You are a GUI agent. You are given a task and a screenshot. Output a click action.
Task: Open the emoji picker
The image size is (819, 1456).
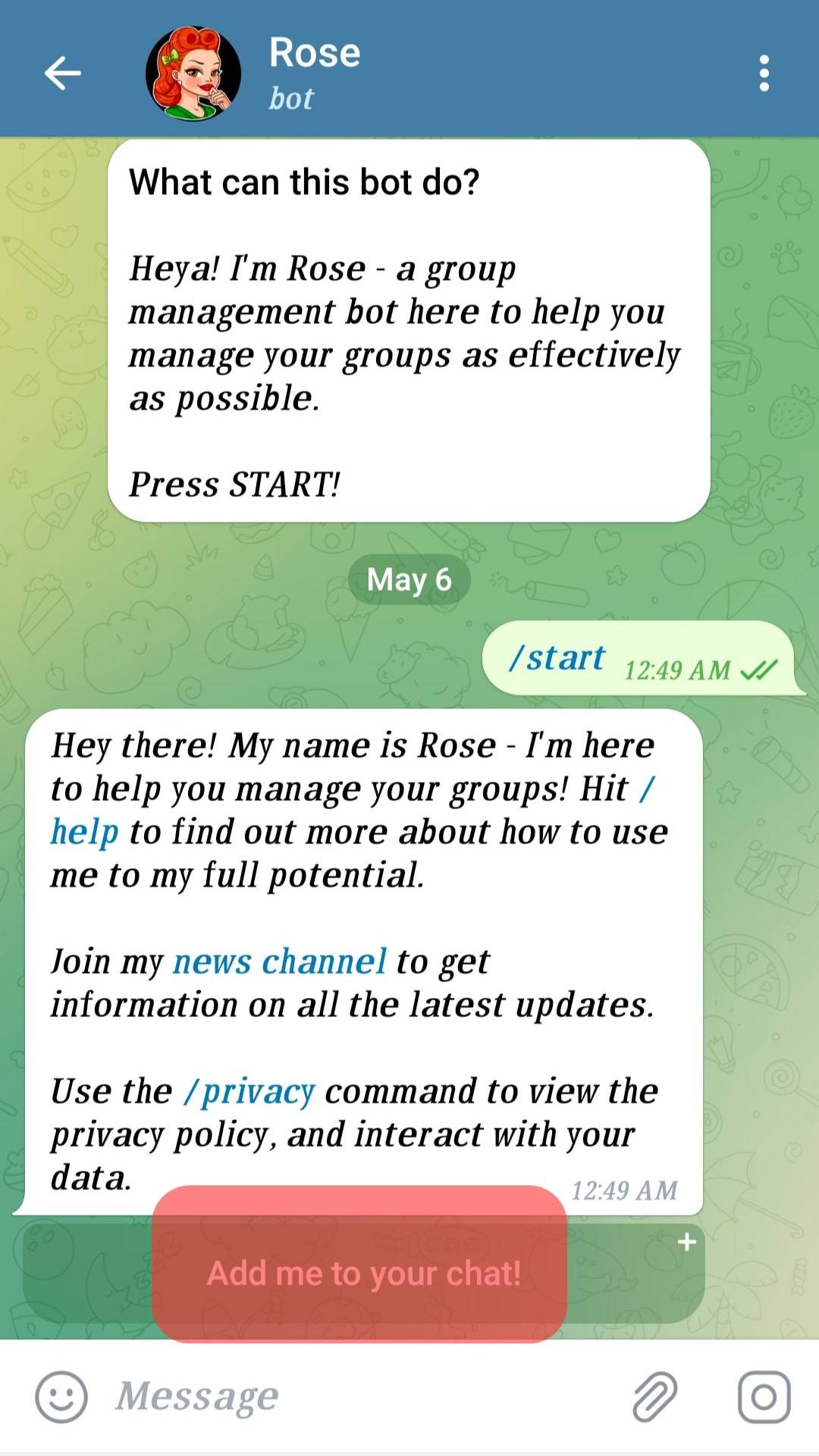(61, 1396)
